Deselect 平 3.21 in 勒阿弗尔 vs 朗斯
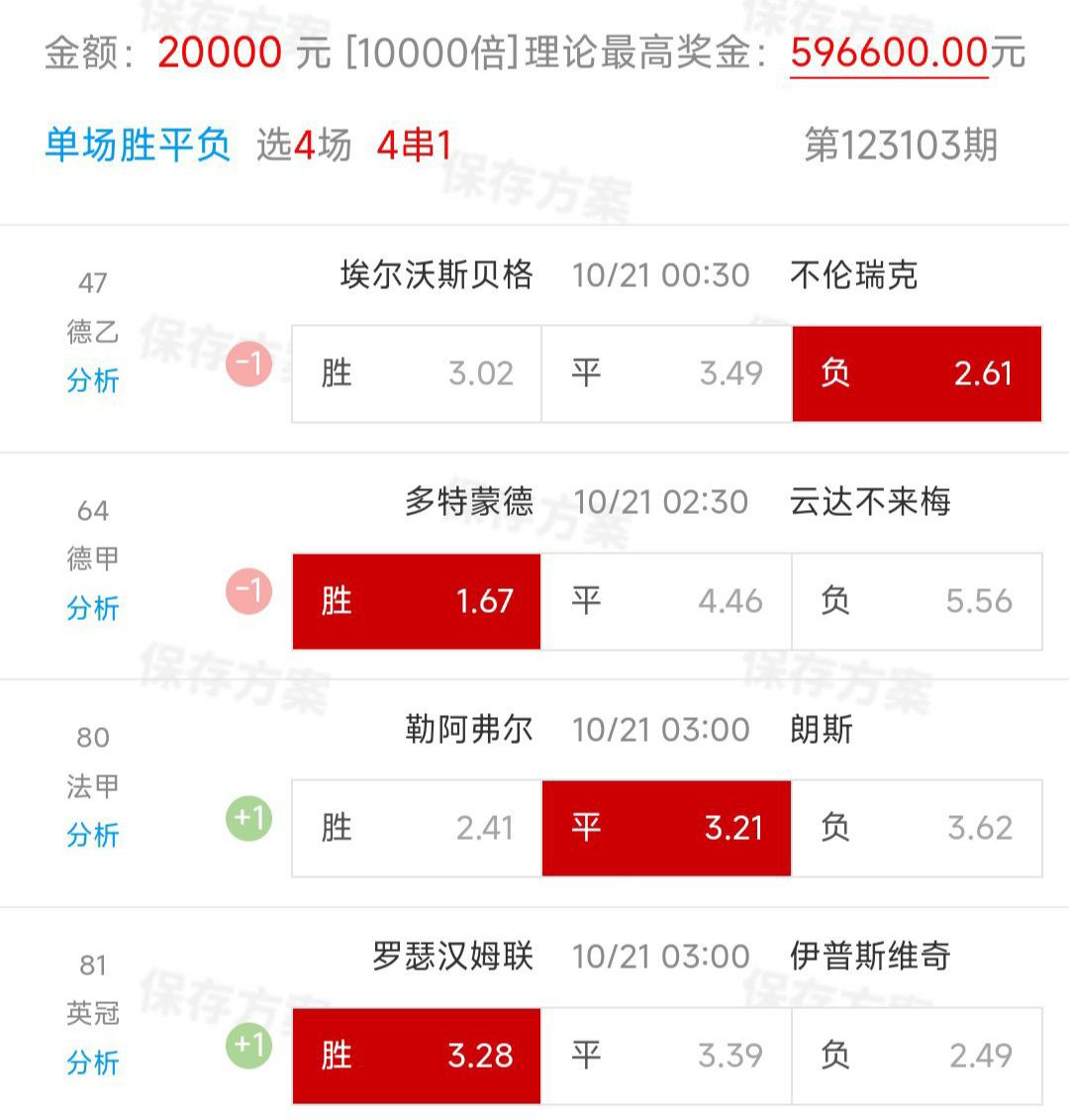 click(666, 828)
